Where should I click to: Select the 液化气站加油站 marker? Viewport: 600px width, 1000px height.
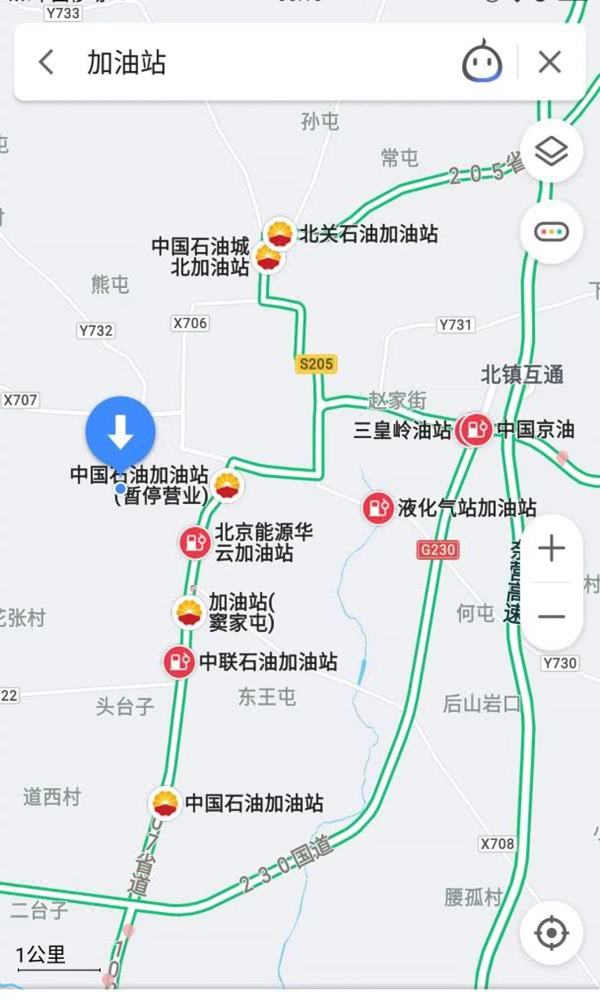click(377, 508)
